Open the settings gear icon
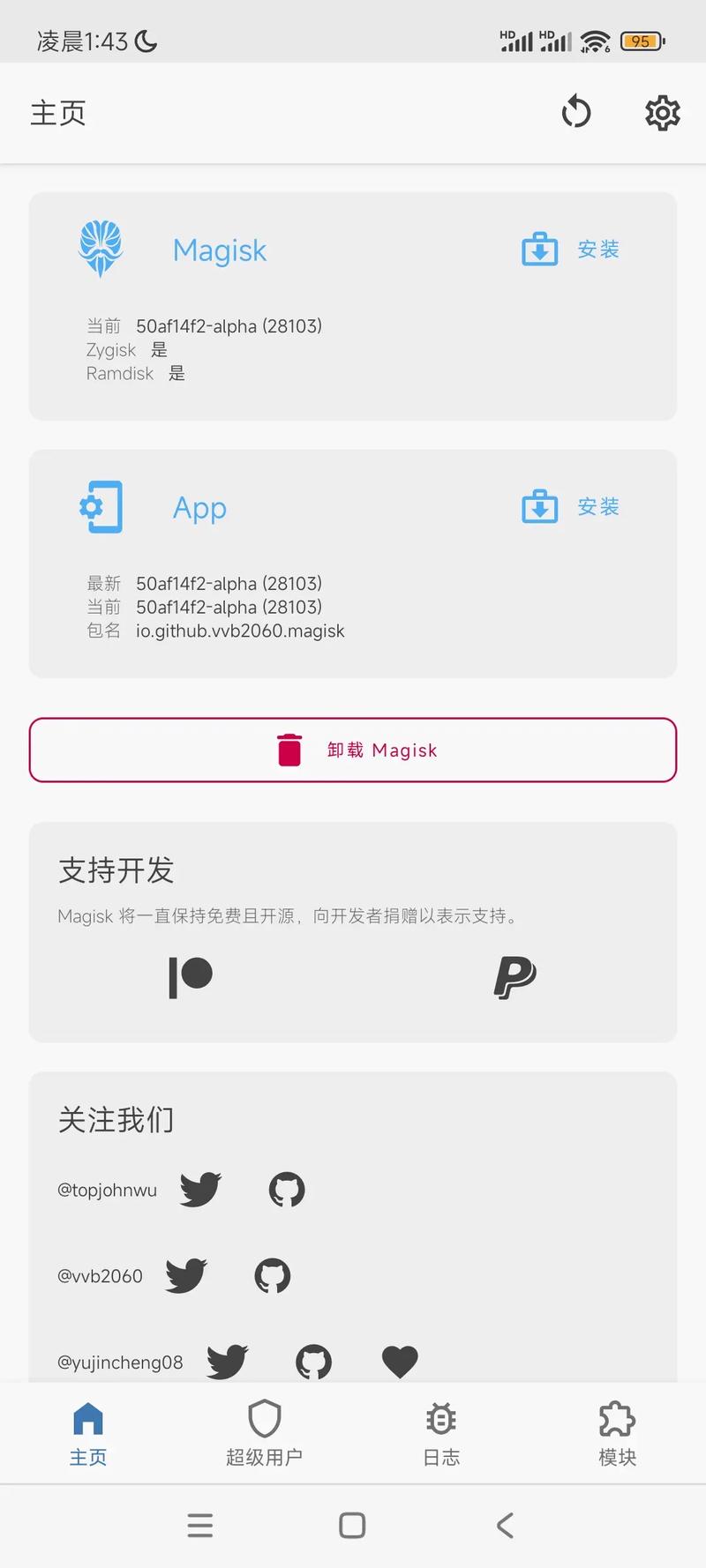 [x=662, y=113]
